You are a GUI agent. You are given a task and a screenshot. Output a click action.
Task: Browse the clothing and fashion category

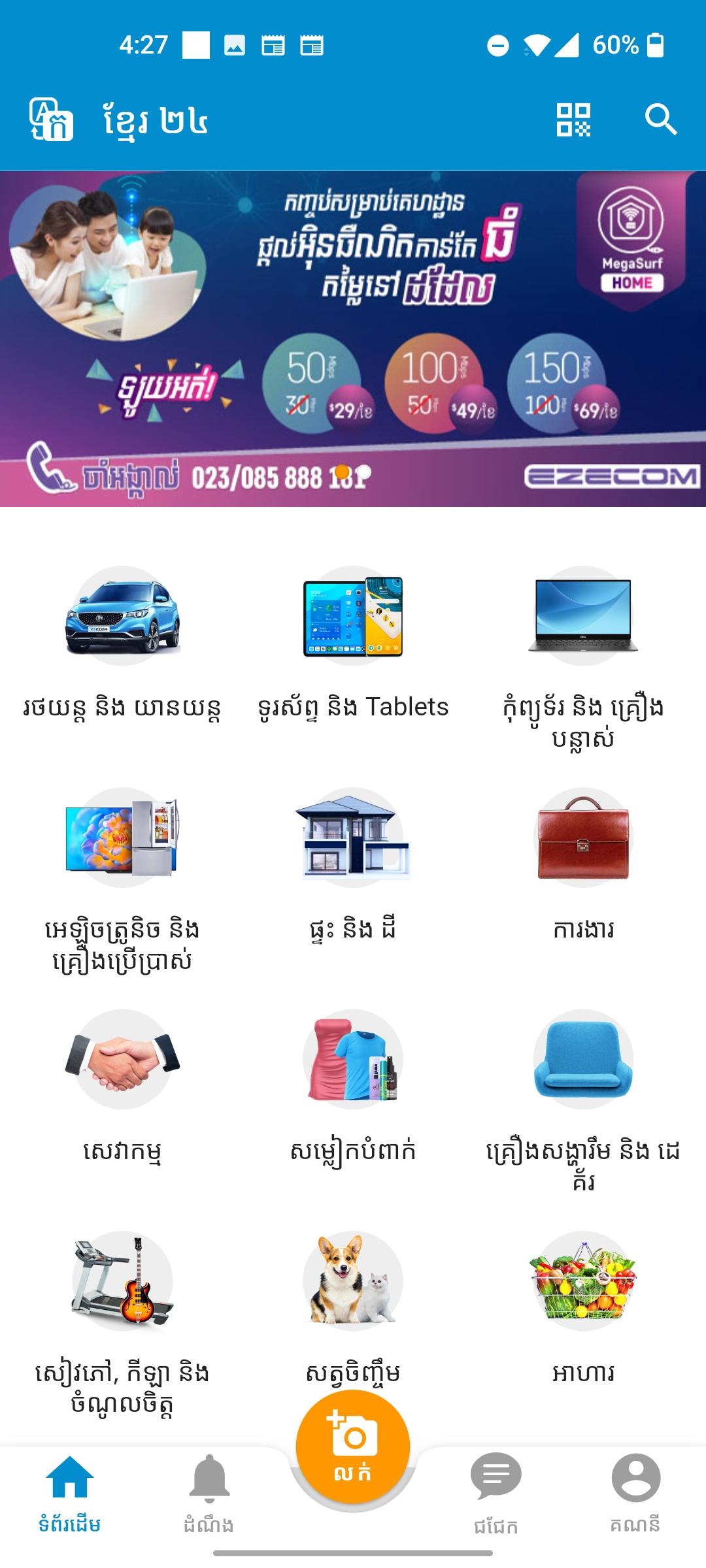click(353, 1059)
